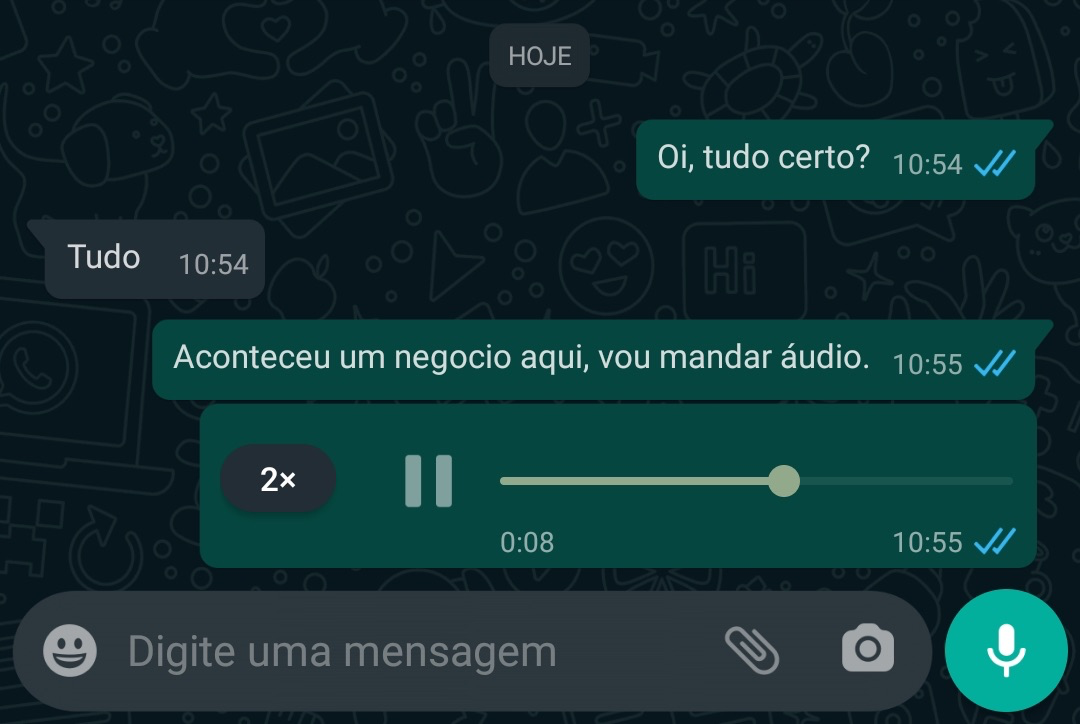Change the 2× playback speed
The image size is (1080, 724).
point(278,480)
